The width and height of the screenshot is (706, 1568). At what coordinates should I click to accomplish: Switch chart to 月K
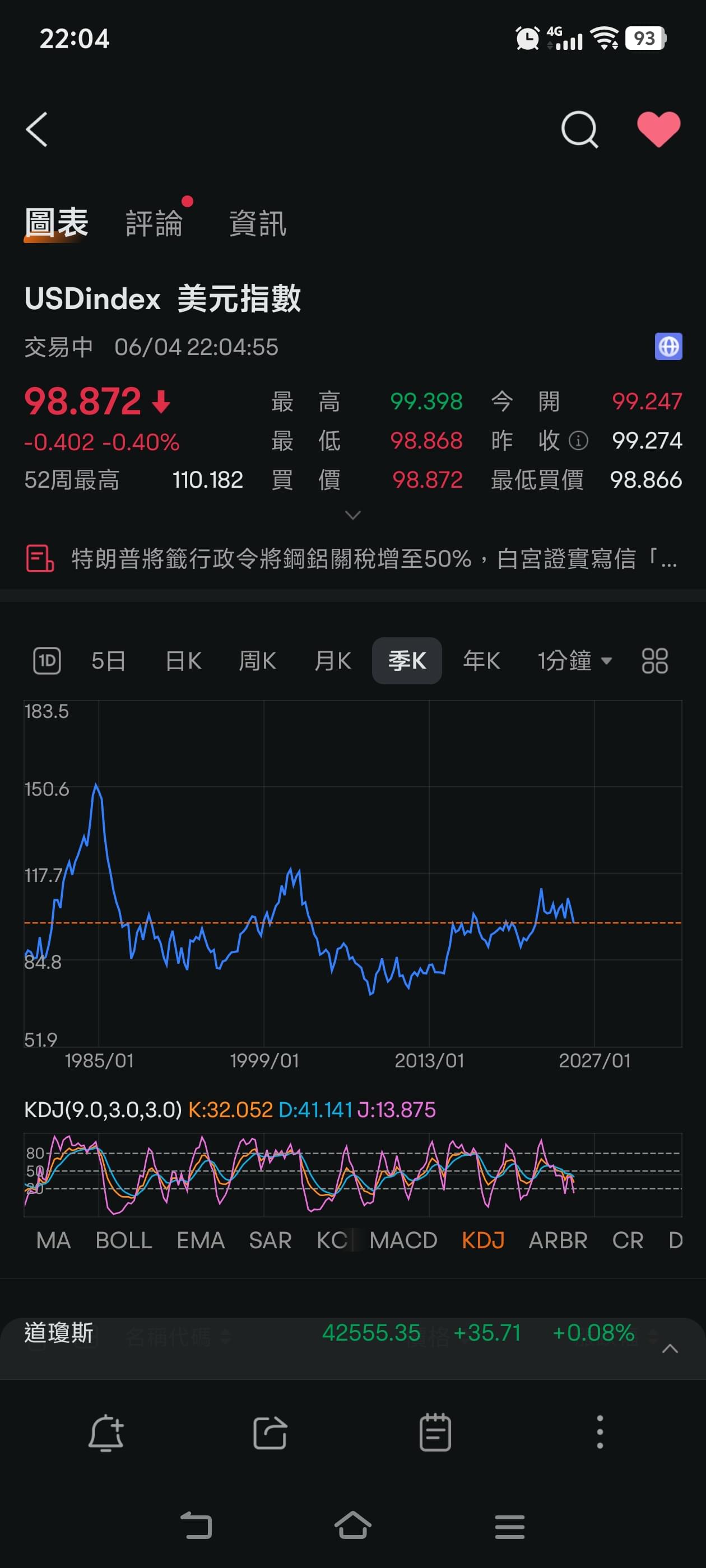tap(333, 660)
